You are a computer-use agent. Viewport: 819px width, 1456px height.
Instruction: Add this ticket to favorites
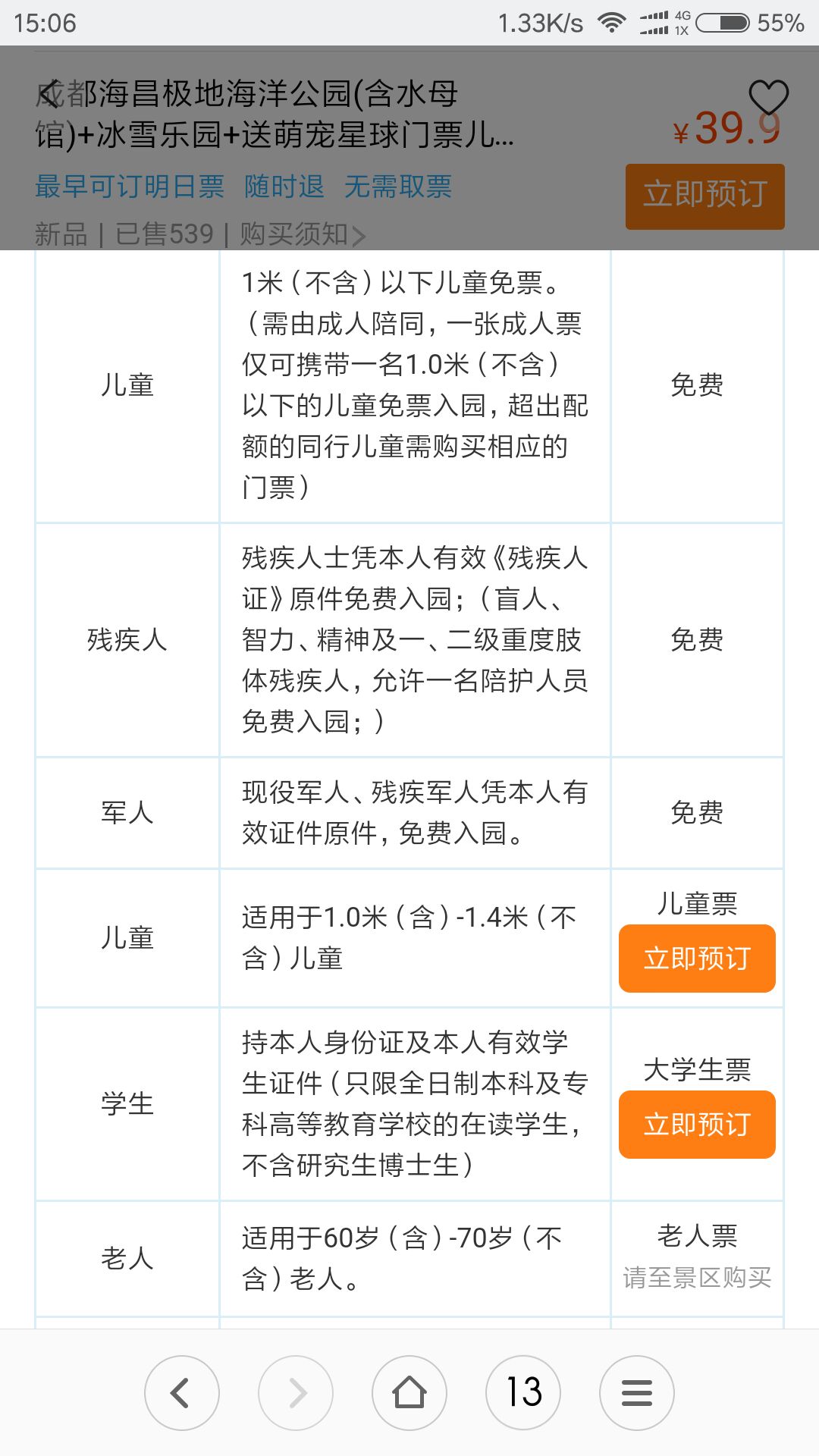pyautogui.click(x=768, y=98)
